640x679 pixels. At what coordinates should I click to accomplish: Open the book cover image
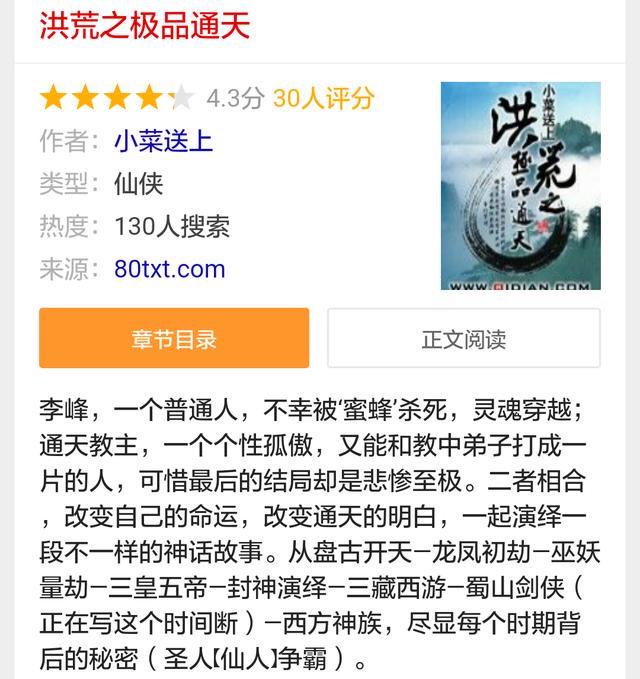(520, 186)
